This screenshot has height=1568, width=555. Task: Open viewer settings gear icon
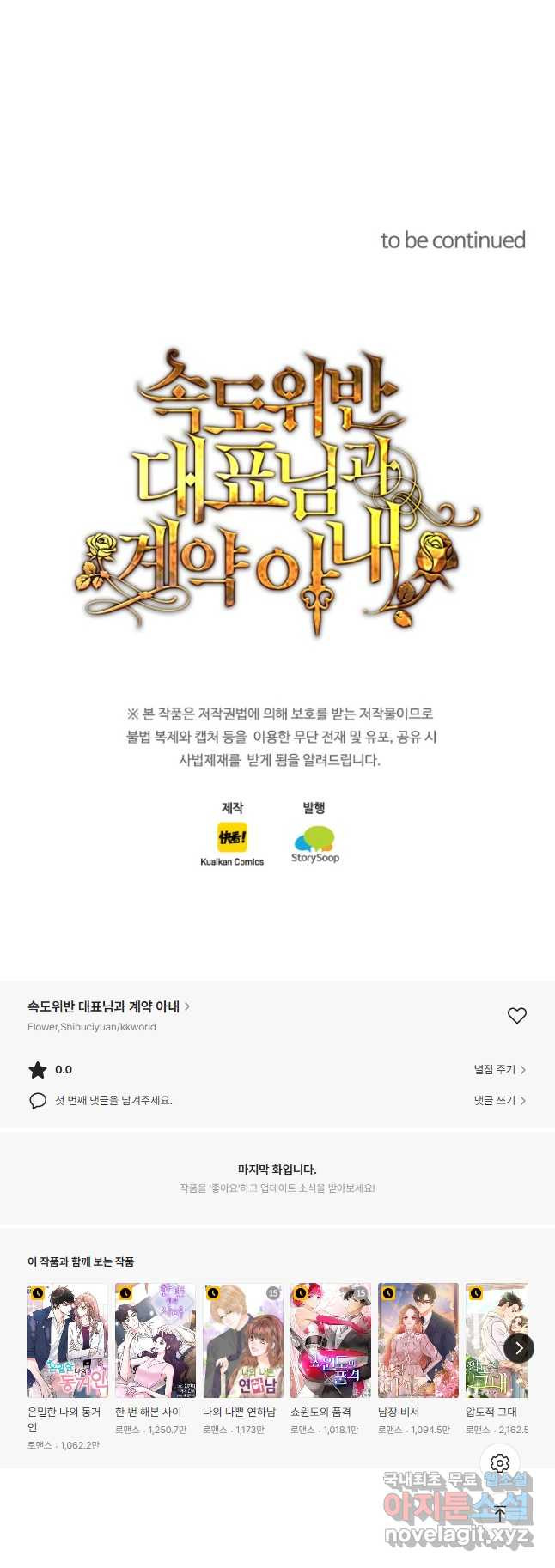click(x=500, y=1462)
